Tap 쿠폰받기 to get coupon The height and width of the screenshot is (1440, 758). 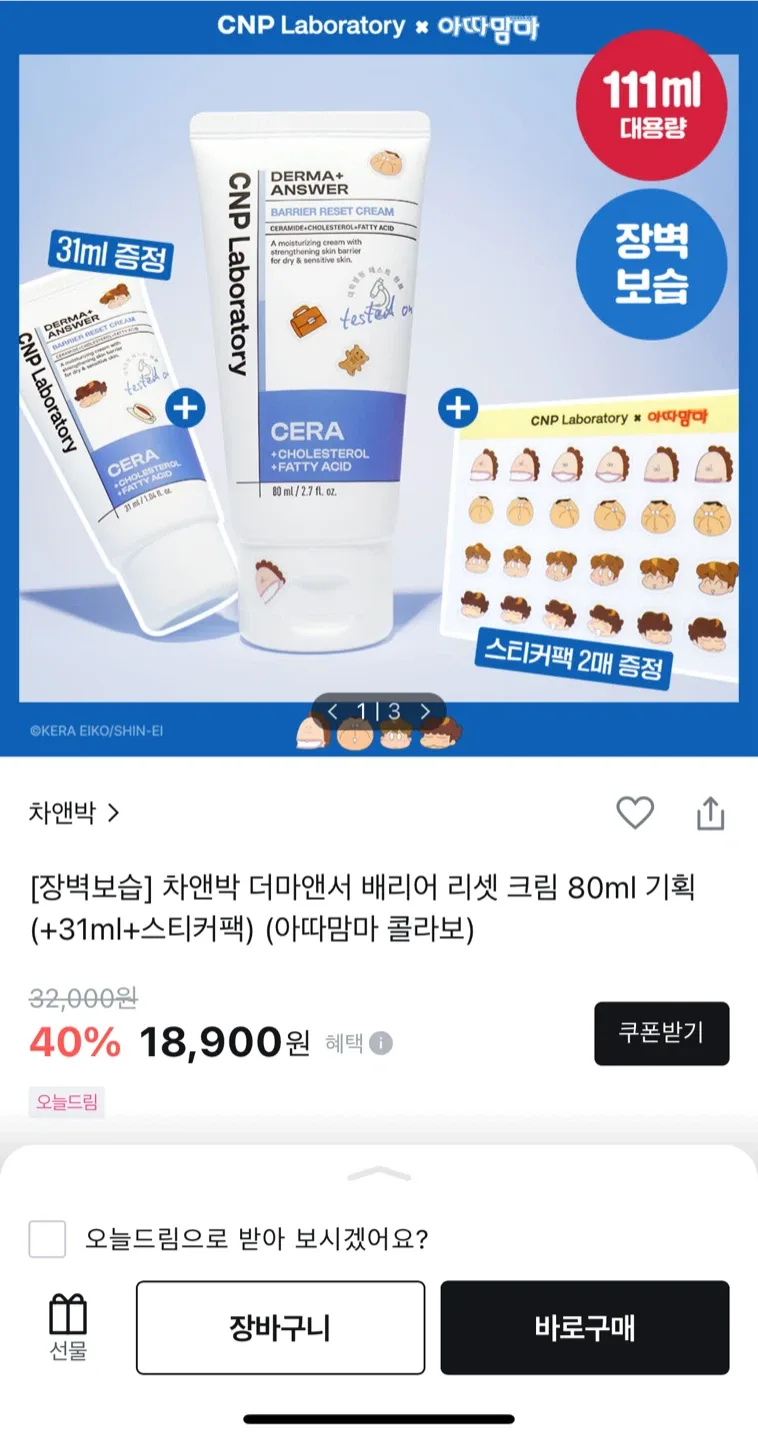point(661,1033)
